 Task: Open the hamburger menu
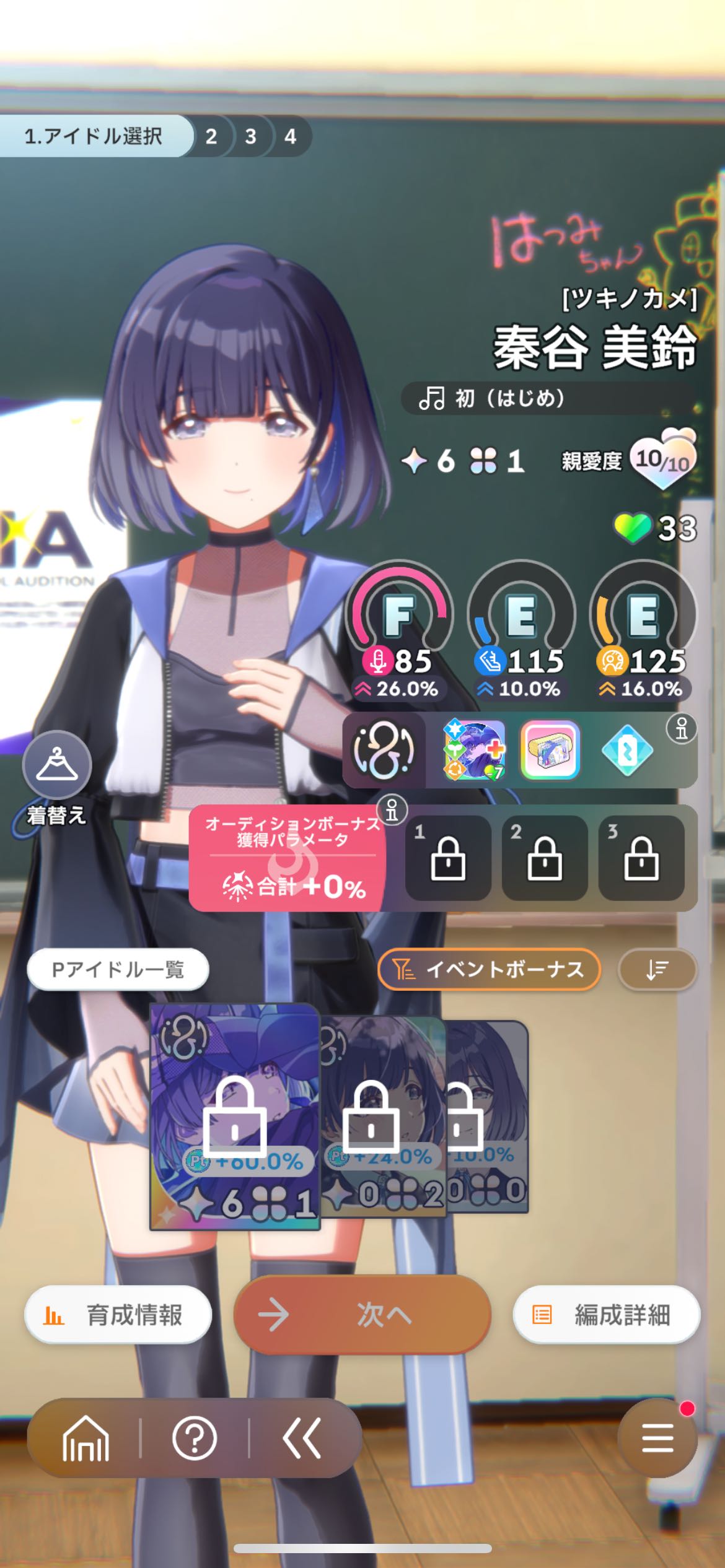pyautogui.click(x=657, y=1438)
